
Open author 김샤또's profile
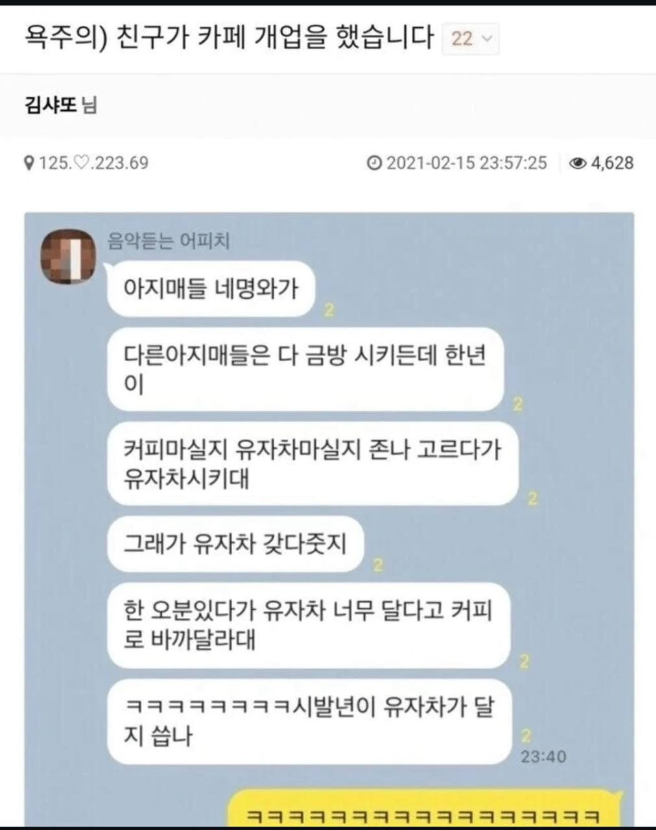pyautogui.click(x=50, y=104)
